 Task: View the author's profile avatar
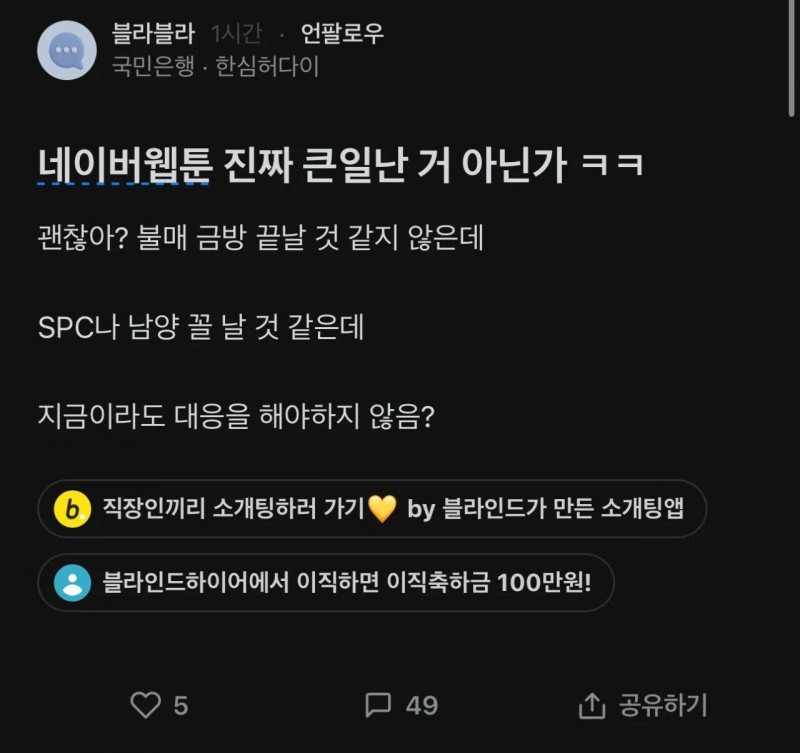(66, 49)
